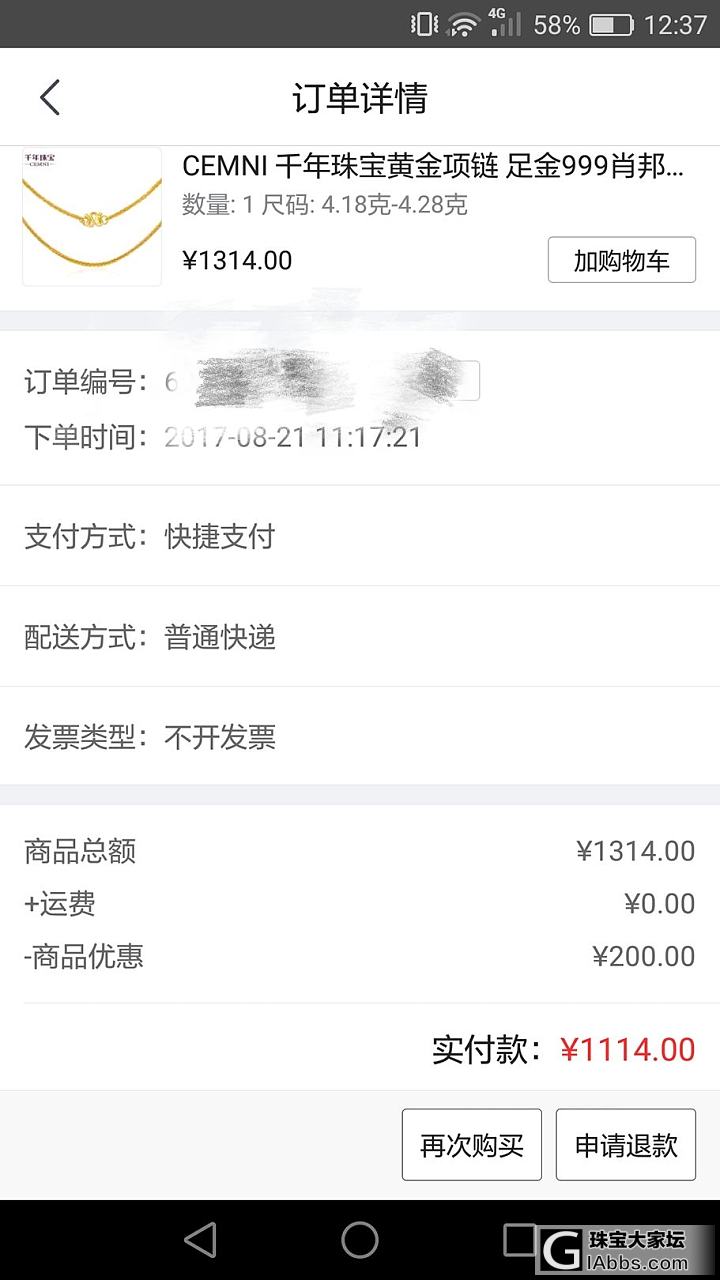720x1280 pixels.
Task: Tap the system back button
Action: 200,1240
